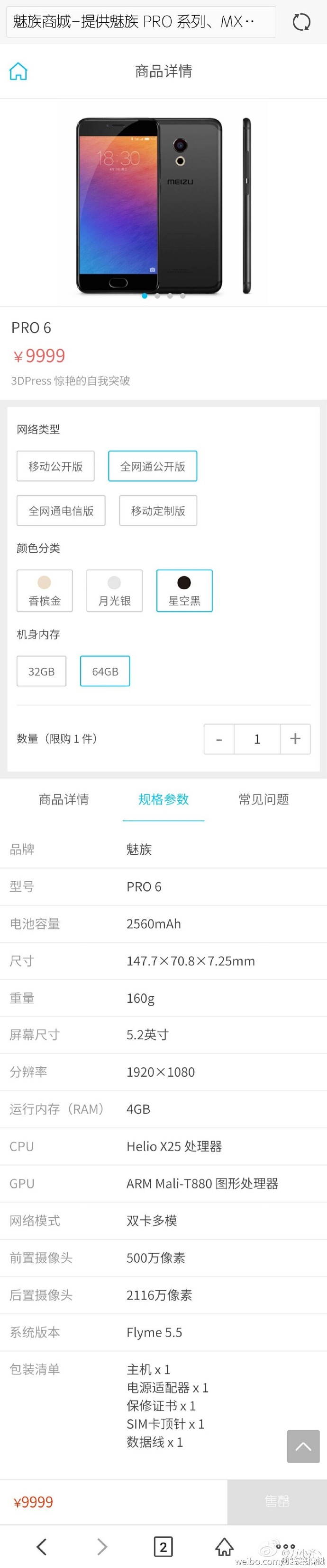
Task: Select the 移动定制版 option
Action: [158, 511]
